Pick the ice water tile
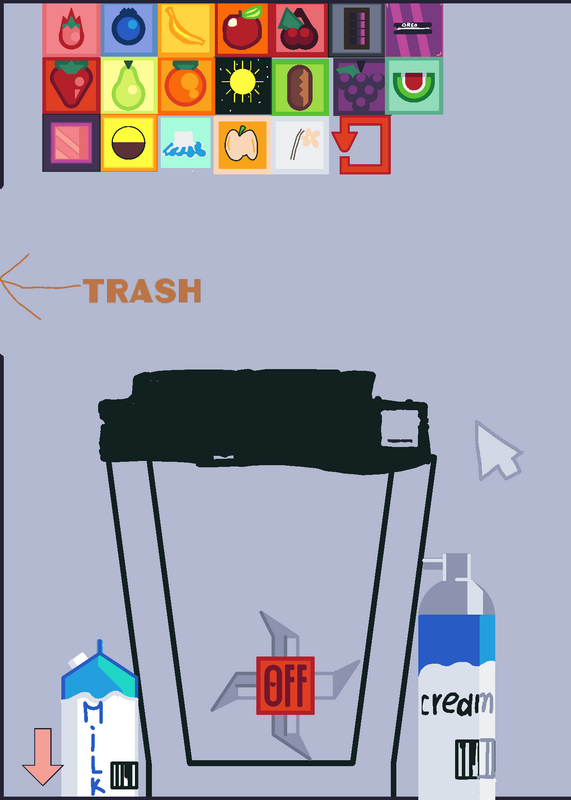 click(185, 143)
